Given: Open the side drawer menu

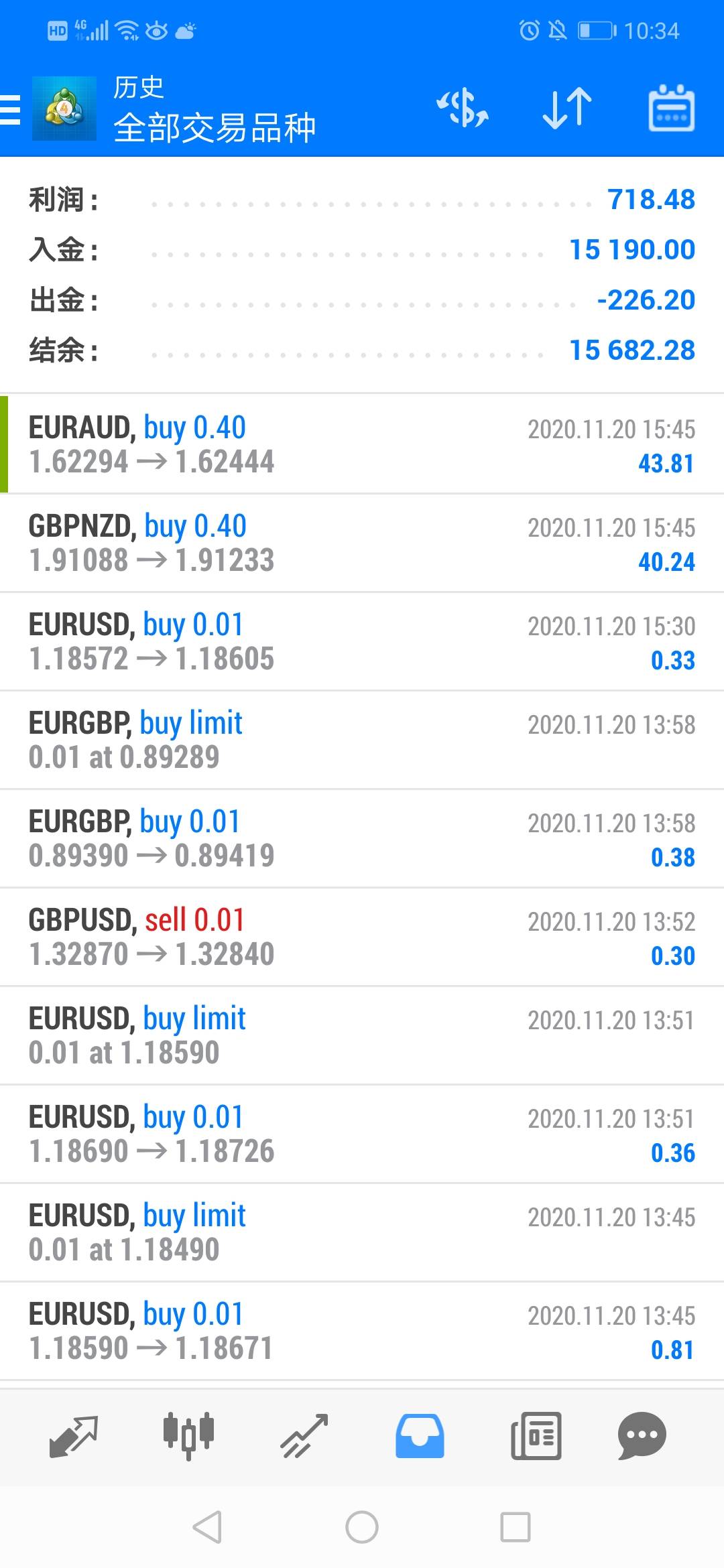Looking at the screenshot, I should coord(11,109).
